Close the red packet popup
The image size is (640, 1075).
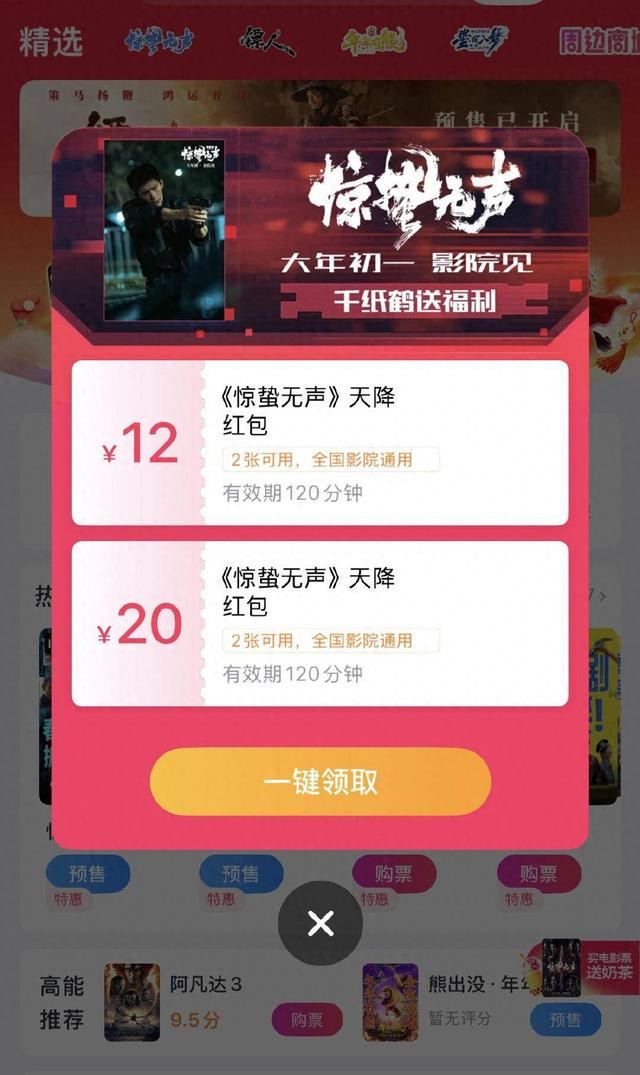(320, 923)
